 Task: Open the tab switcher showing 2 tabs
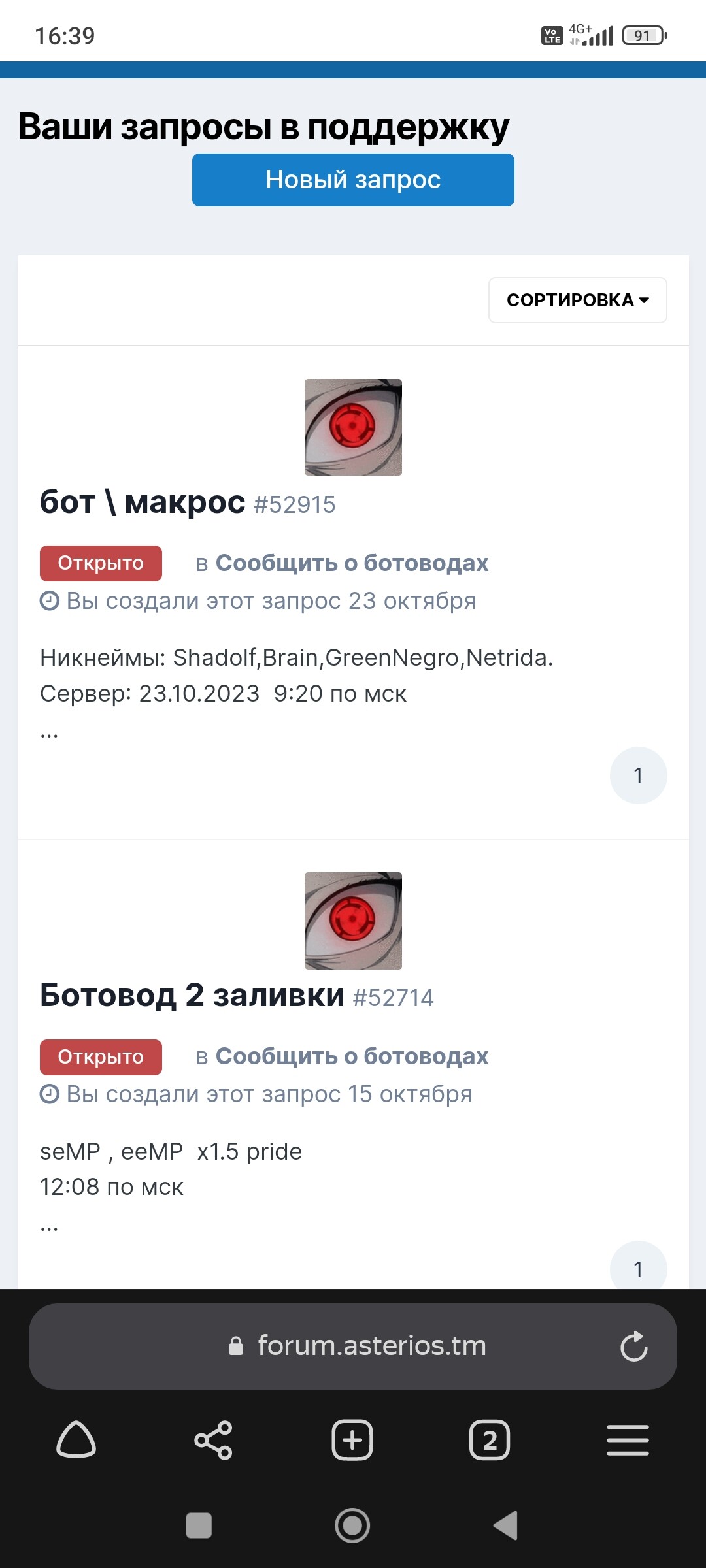[490, 1440]
